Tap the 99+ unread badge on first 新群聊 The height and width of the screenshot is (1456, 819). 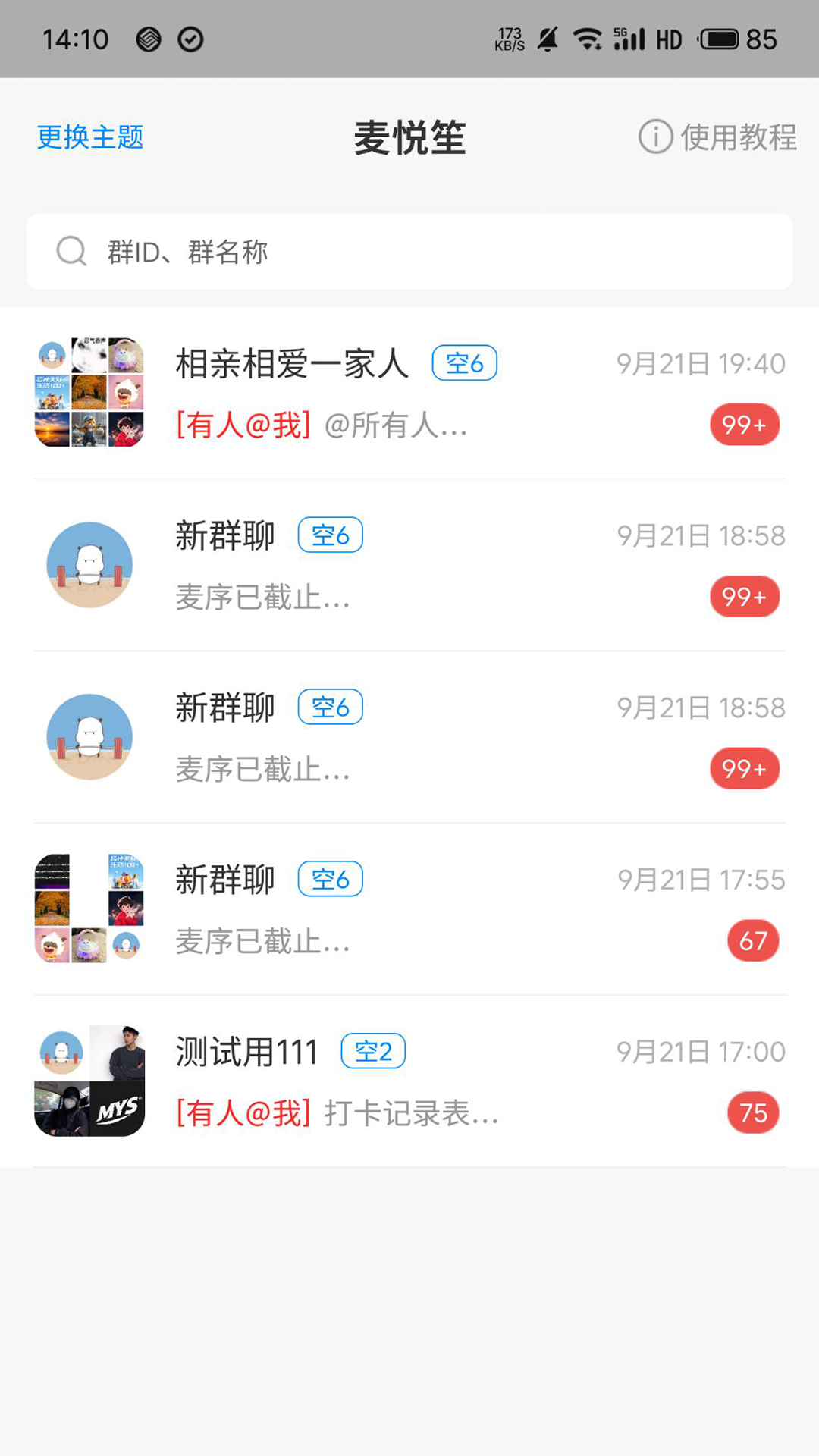pyautogui.click(x=744, y=597)
